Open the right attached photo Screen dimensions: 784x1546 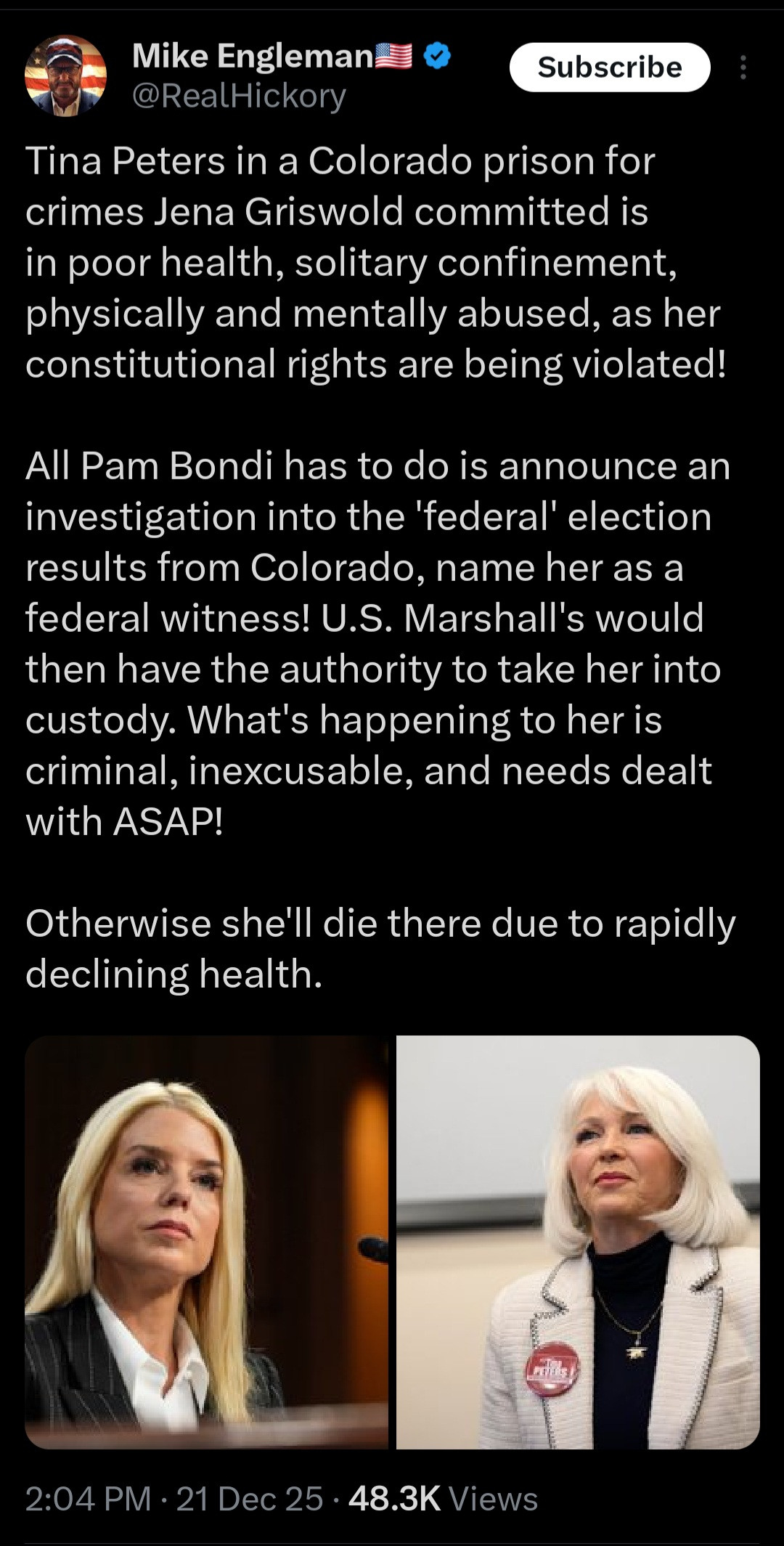tap(578, 1242)
